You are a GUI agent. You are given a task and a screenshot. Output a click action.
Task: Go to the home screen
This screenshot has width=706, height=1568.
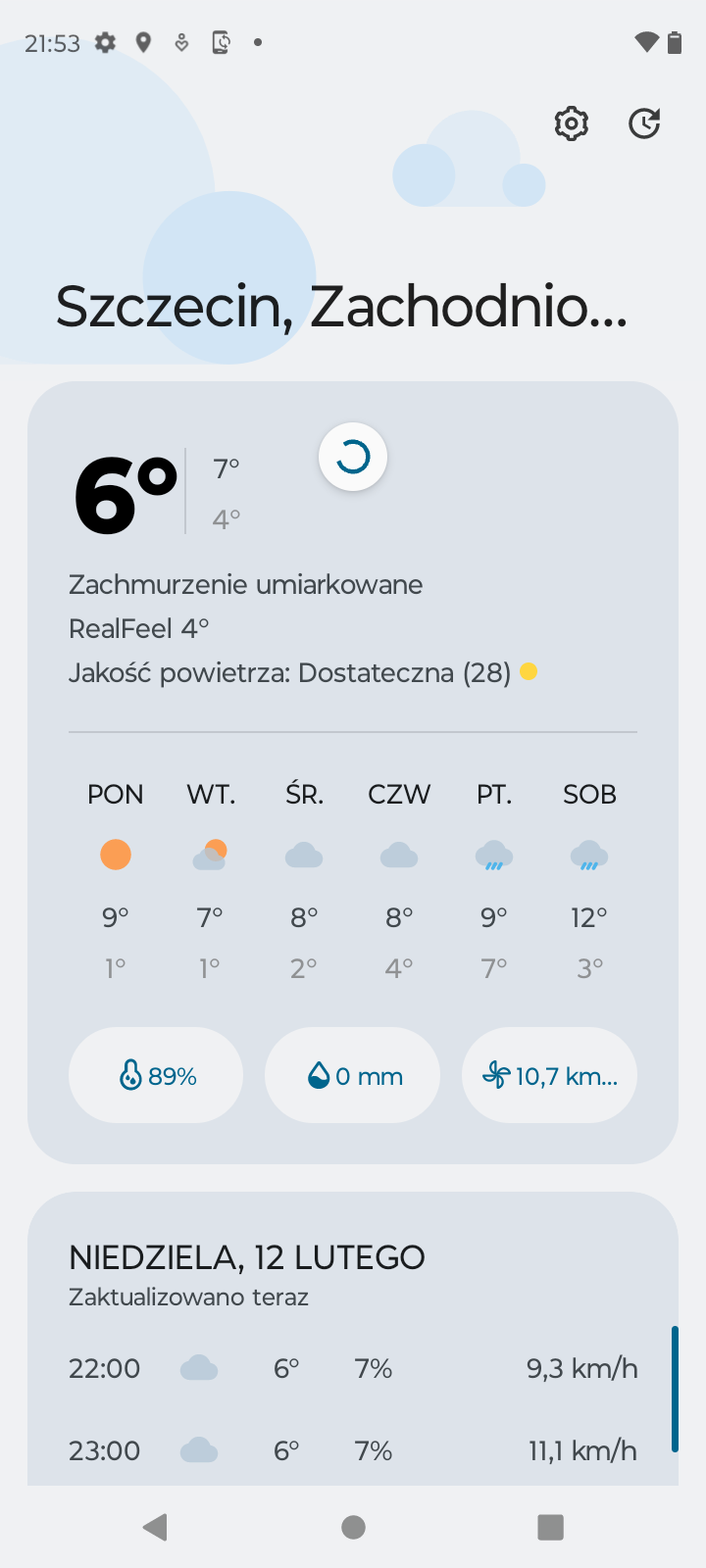pyautogui.click(x=353, y=1527)
